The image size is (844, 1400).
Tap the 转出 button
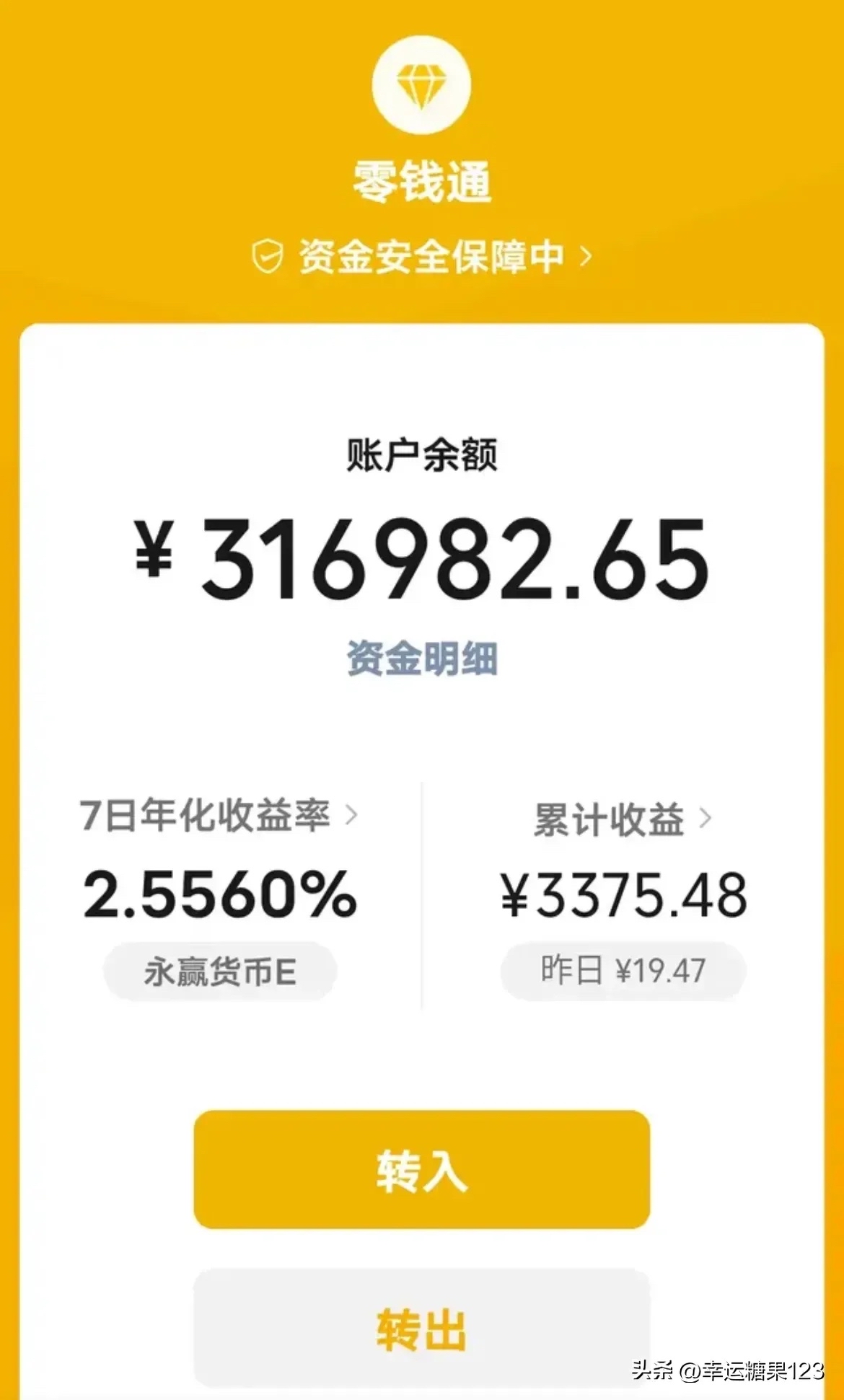[422, 1329]
